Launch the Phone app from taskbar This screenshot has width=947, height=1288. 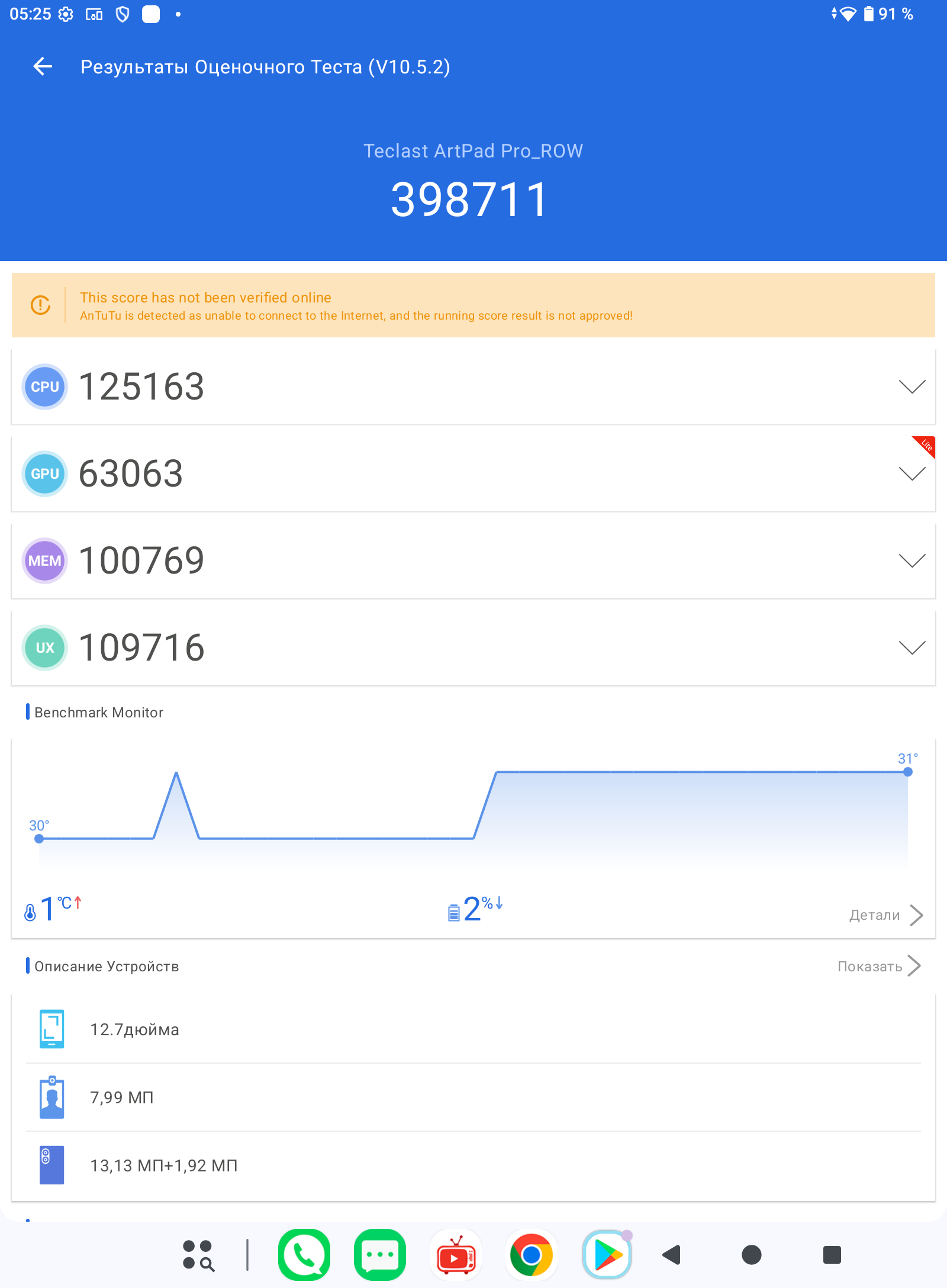[304, 1255]
